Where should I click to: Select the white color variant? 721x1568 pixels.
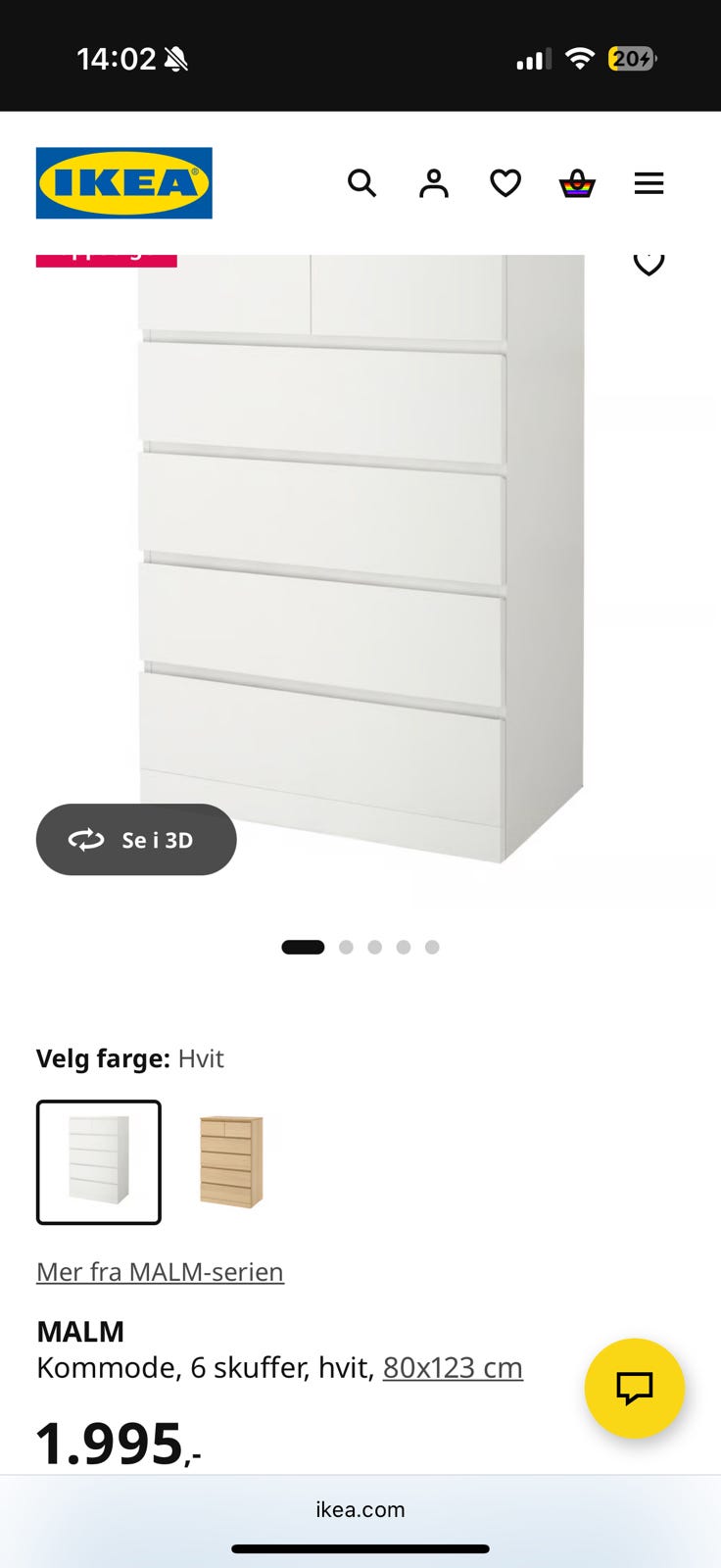click(99, 1162)
